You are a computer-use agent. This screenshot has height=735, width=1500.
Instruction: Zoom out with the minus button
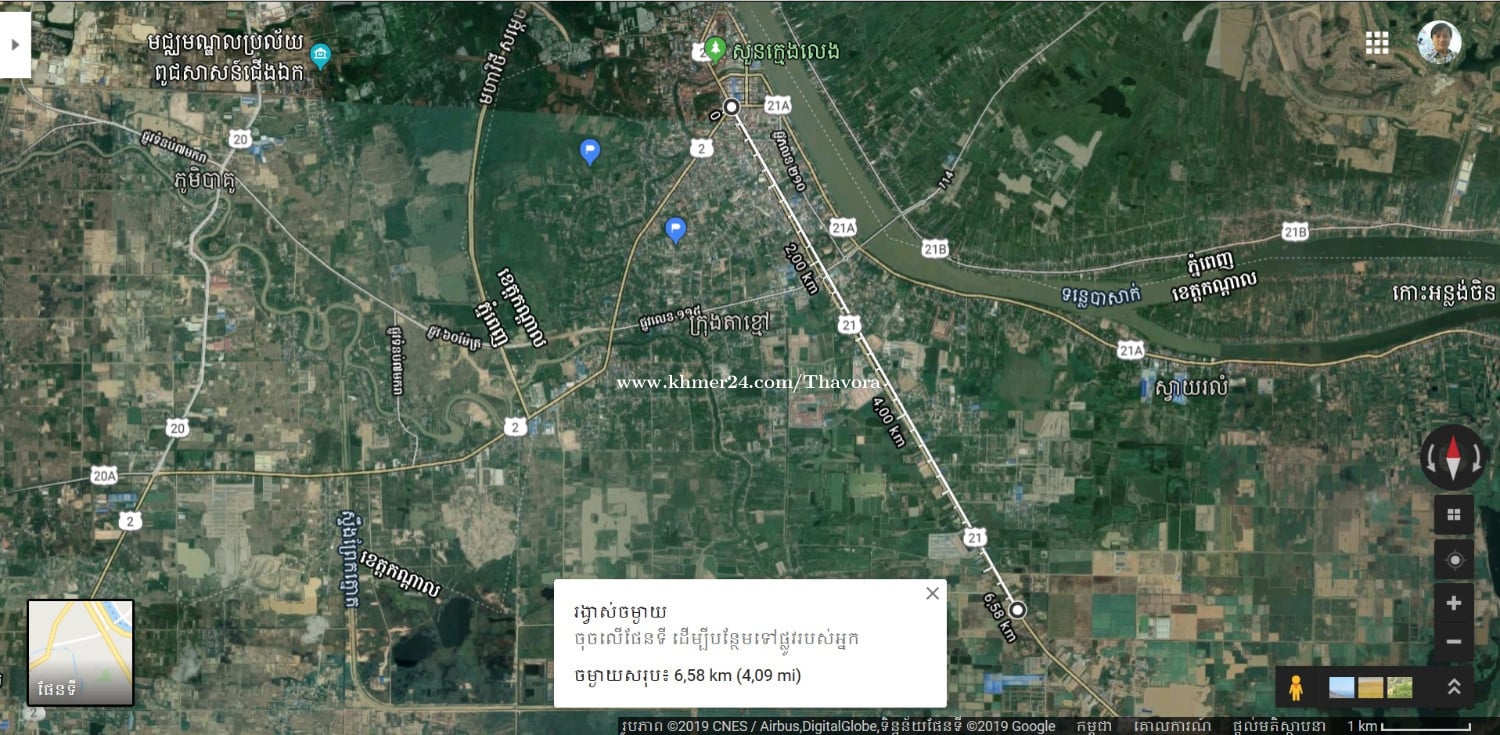[x=1453, y=642]
